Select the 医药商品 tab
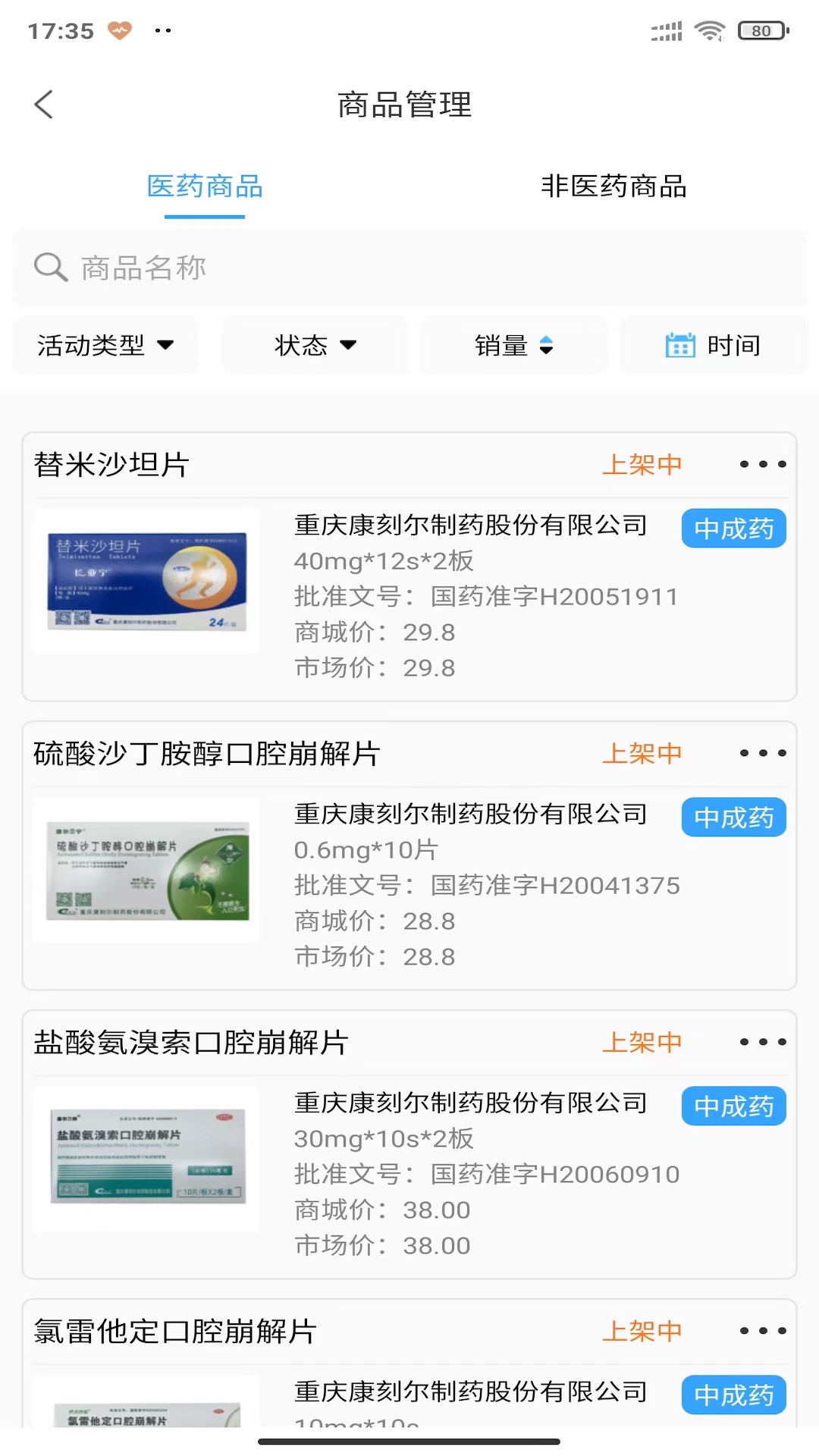819x1456 pixels. pos(205,187)
